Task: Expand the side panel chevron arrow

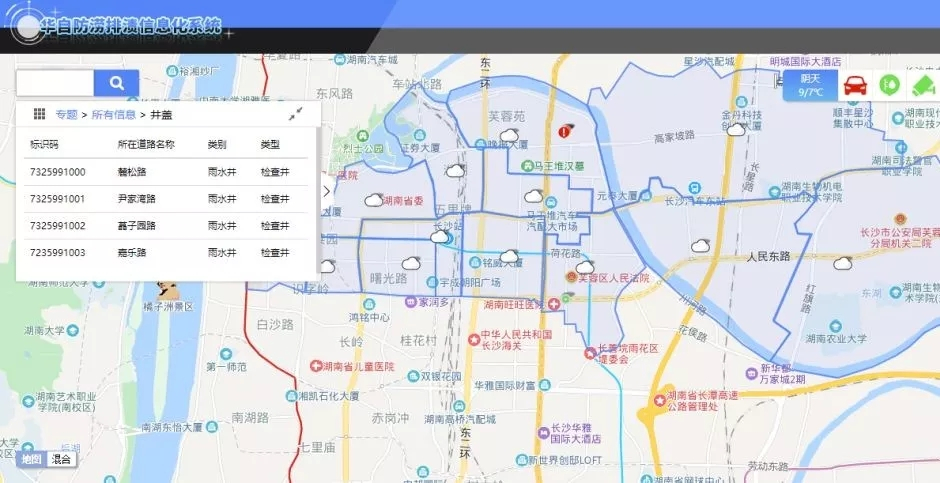Action: [x=327, y=191]
